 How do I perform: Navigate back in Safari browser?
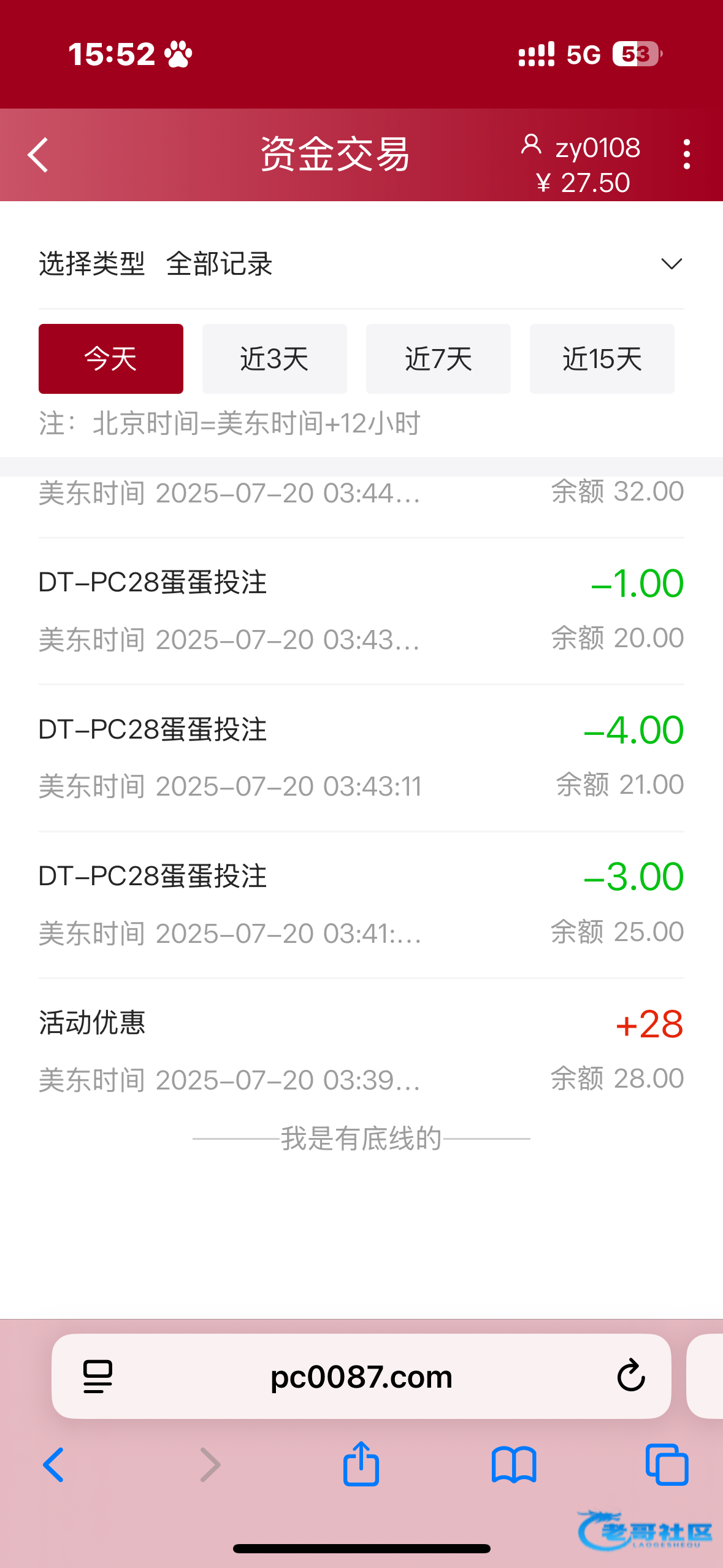(54, 1464)
